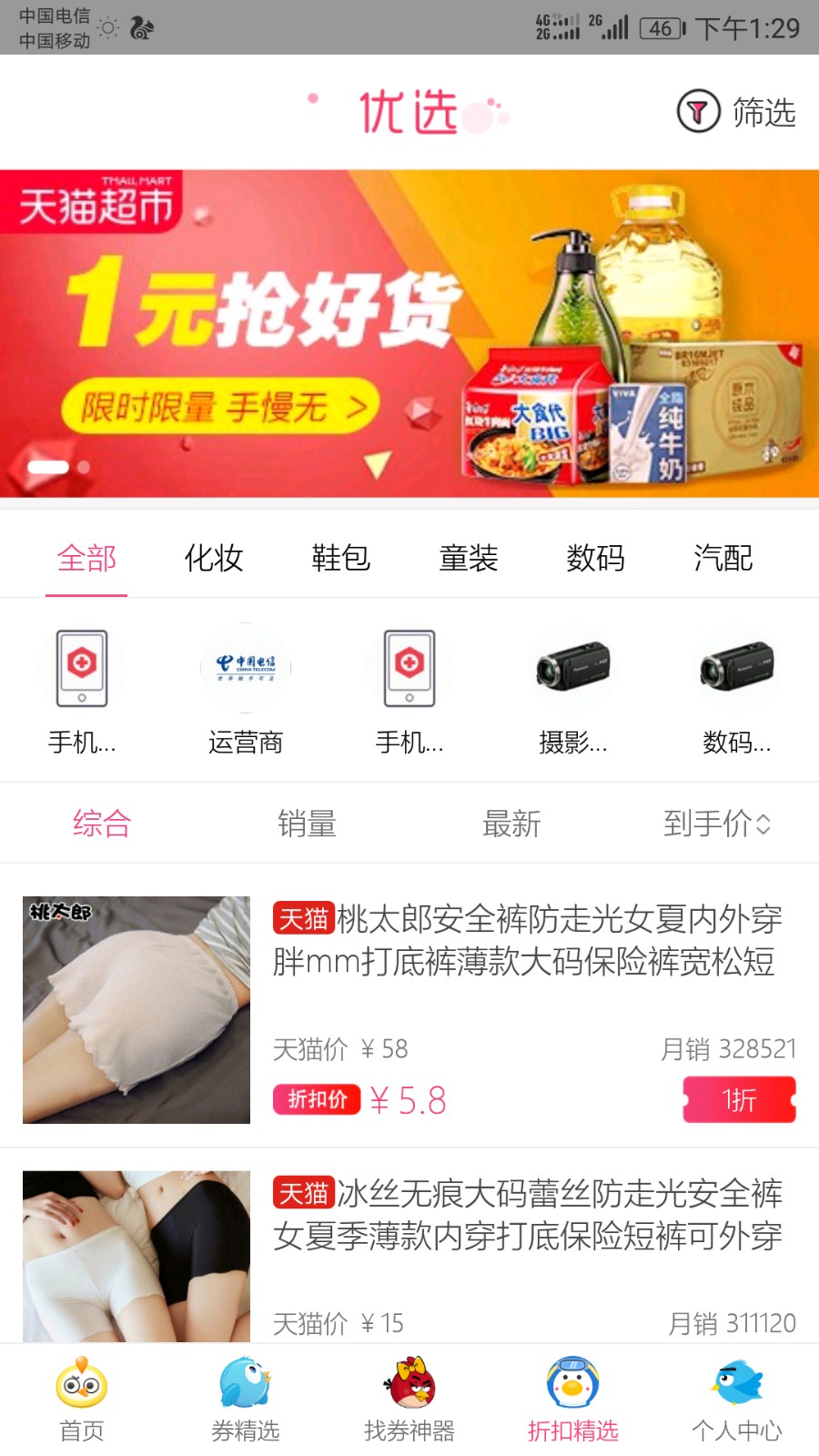Toggle sorting to 销量
This screenshot has width=819, height=1456.
[x=308, y=824]
